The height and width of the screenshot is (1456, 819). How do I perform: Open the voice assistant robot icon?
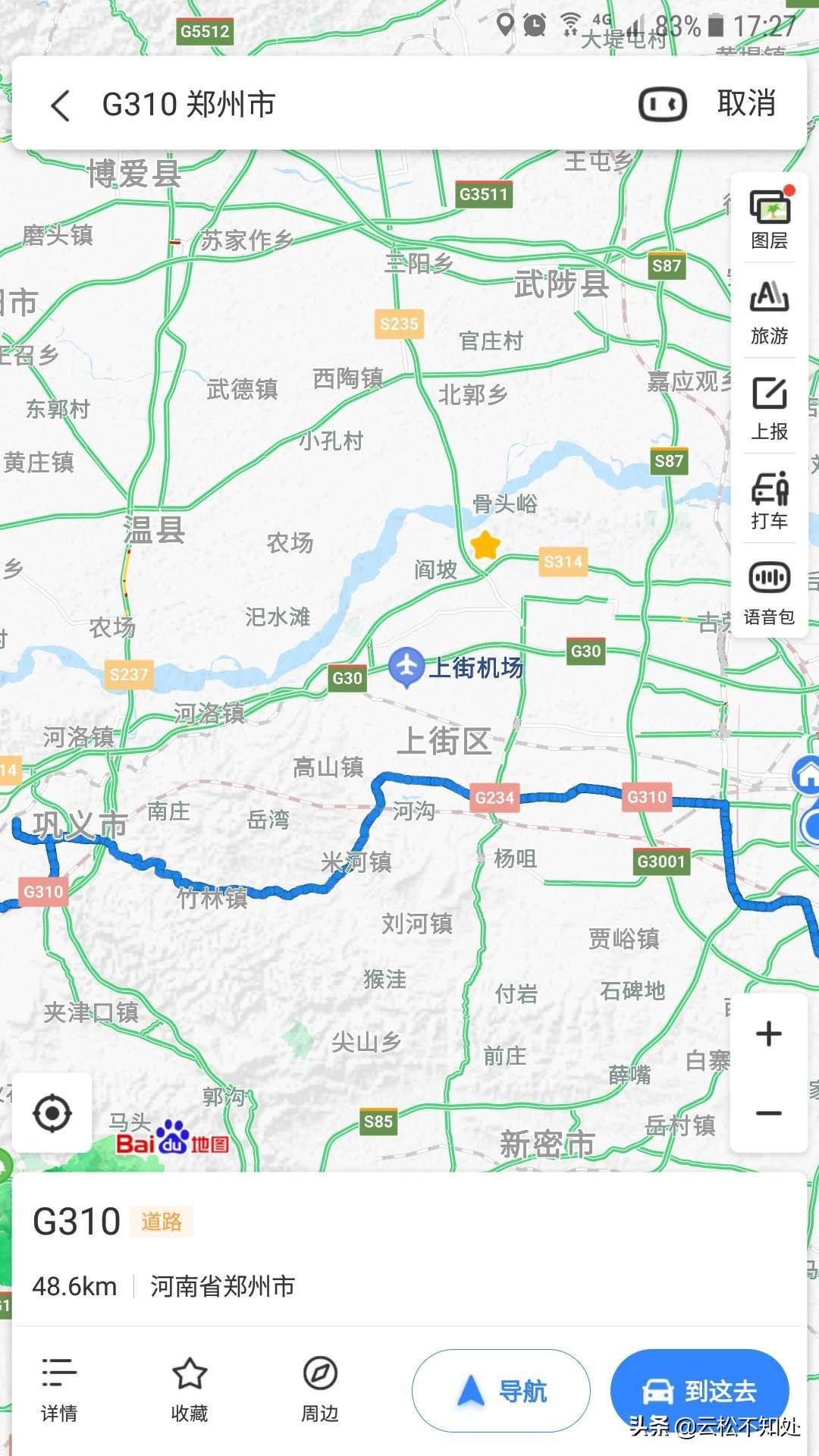(663, 105)
